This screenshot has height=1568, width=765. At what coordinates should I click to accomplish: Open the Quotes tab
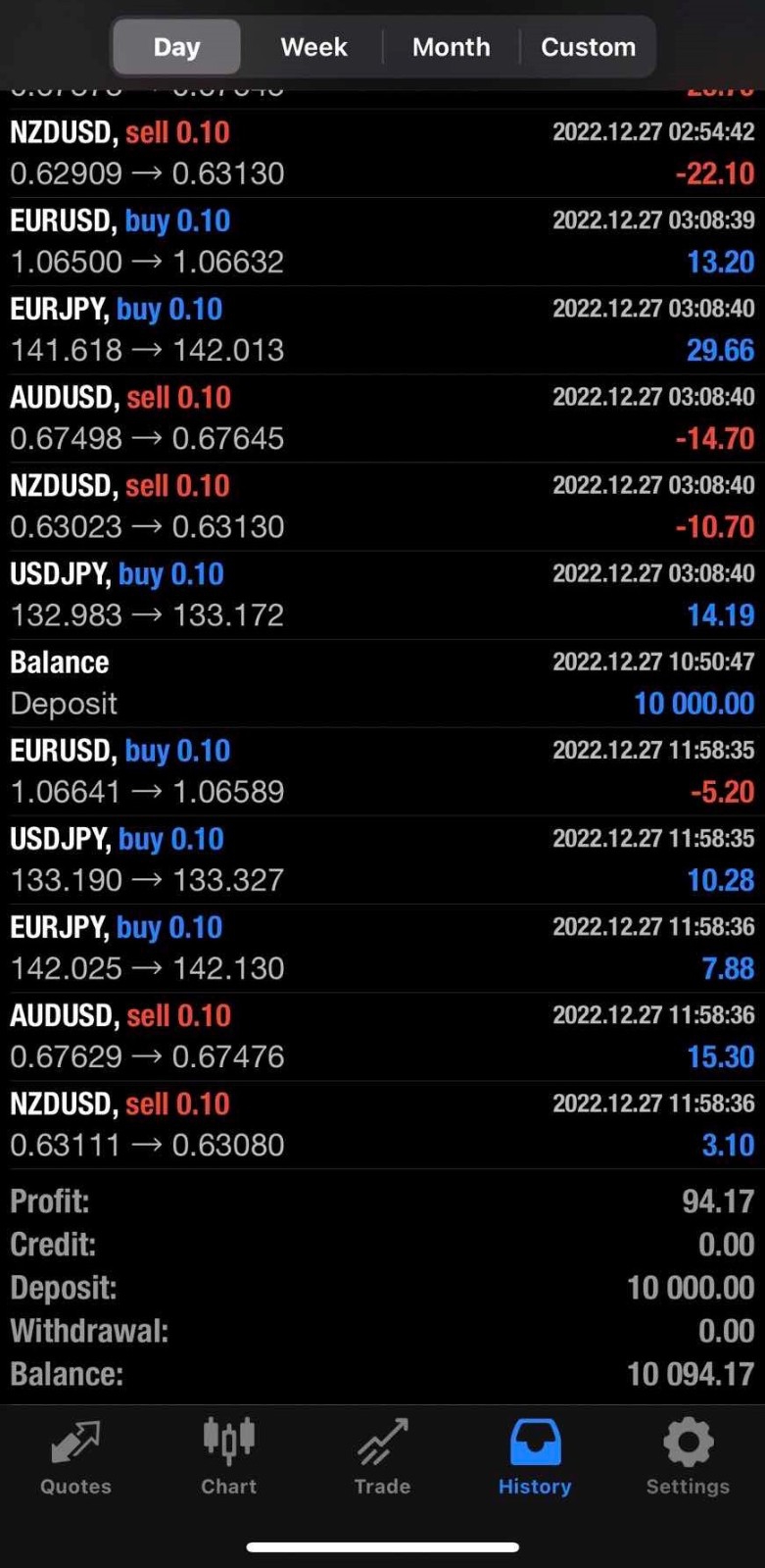[x=75, y=1458]
